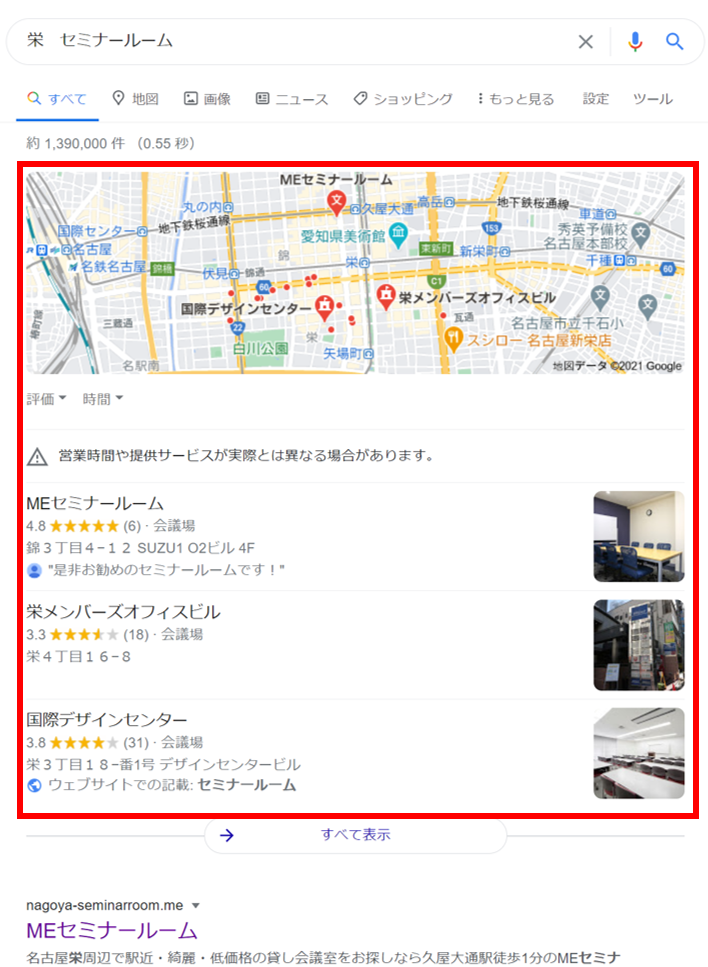
Task: Open the もっと見る menu
Action: tap(516, 99)
